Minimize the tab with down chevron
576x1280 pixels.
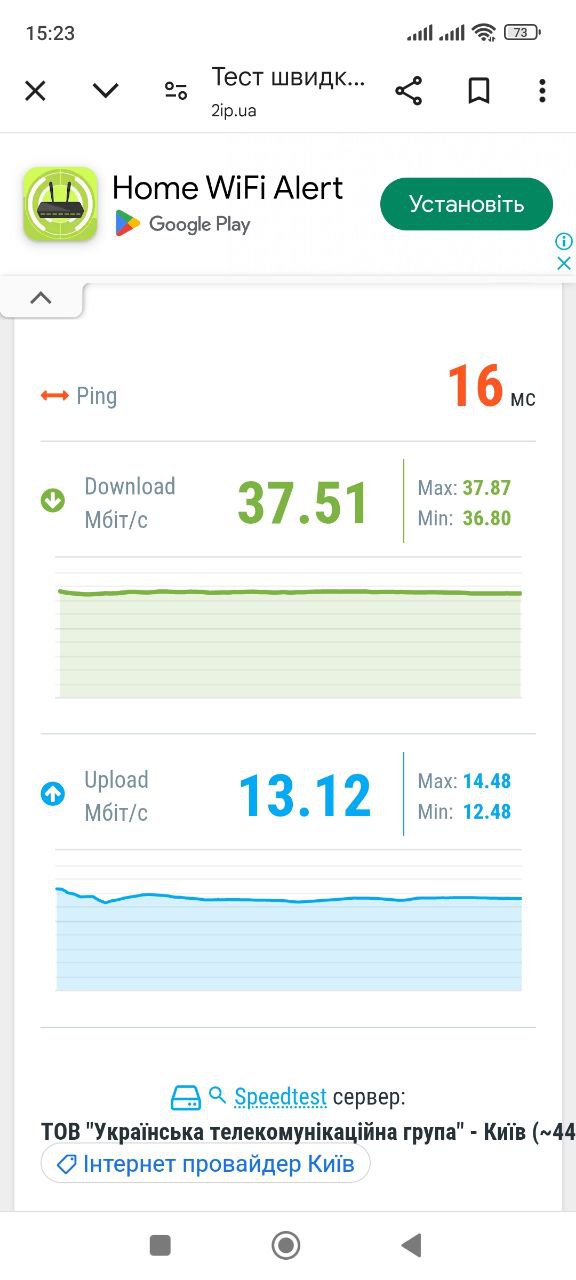(x=105, y=91)
